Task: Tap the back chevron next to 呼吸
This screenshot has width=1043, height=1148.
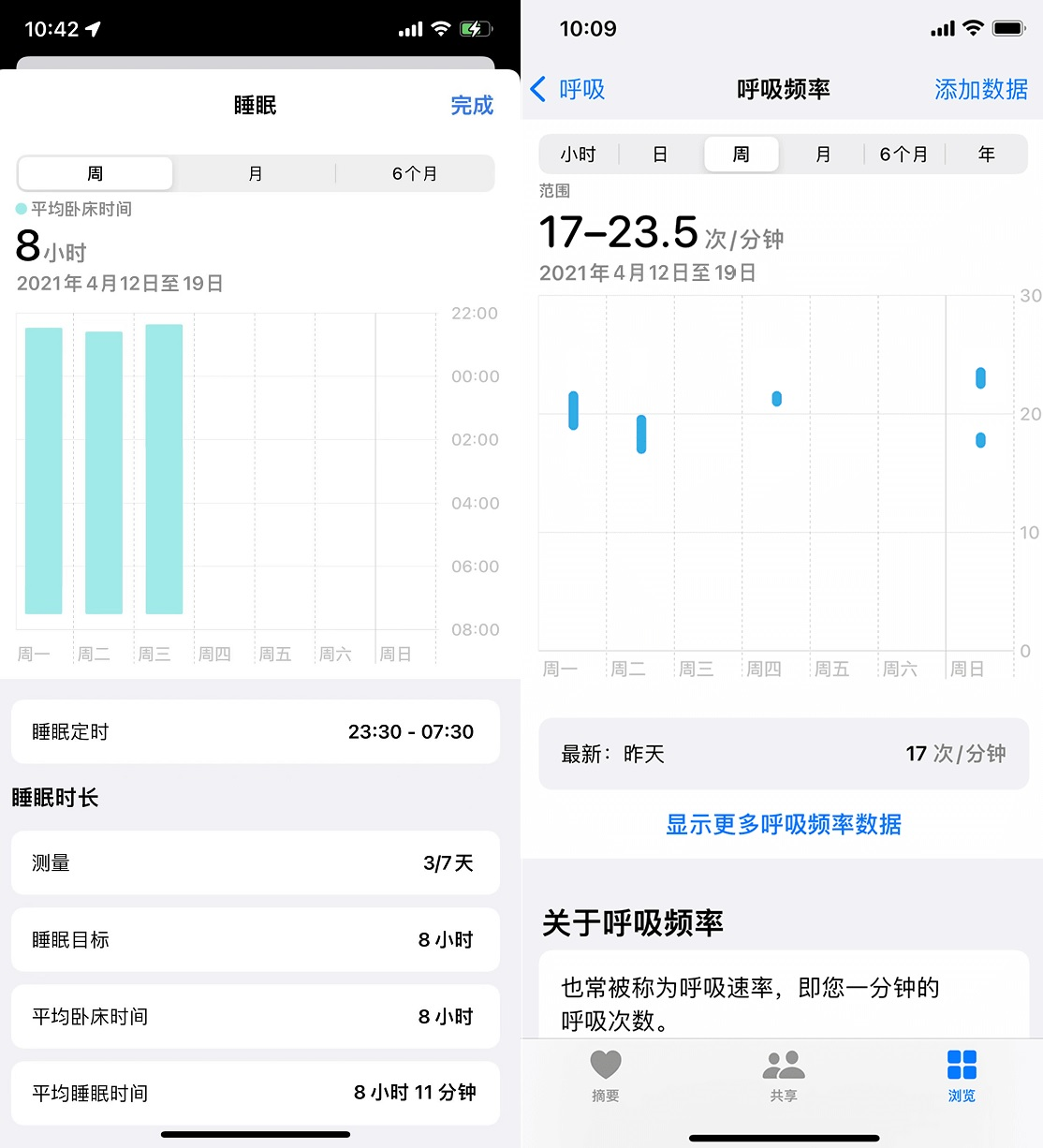Action: pyautogui.click(x=536, y=89)
